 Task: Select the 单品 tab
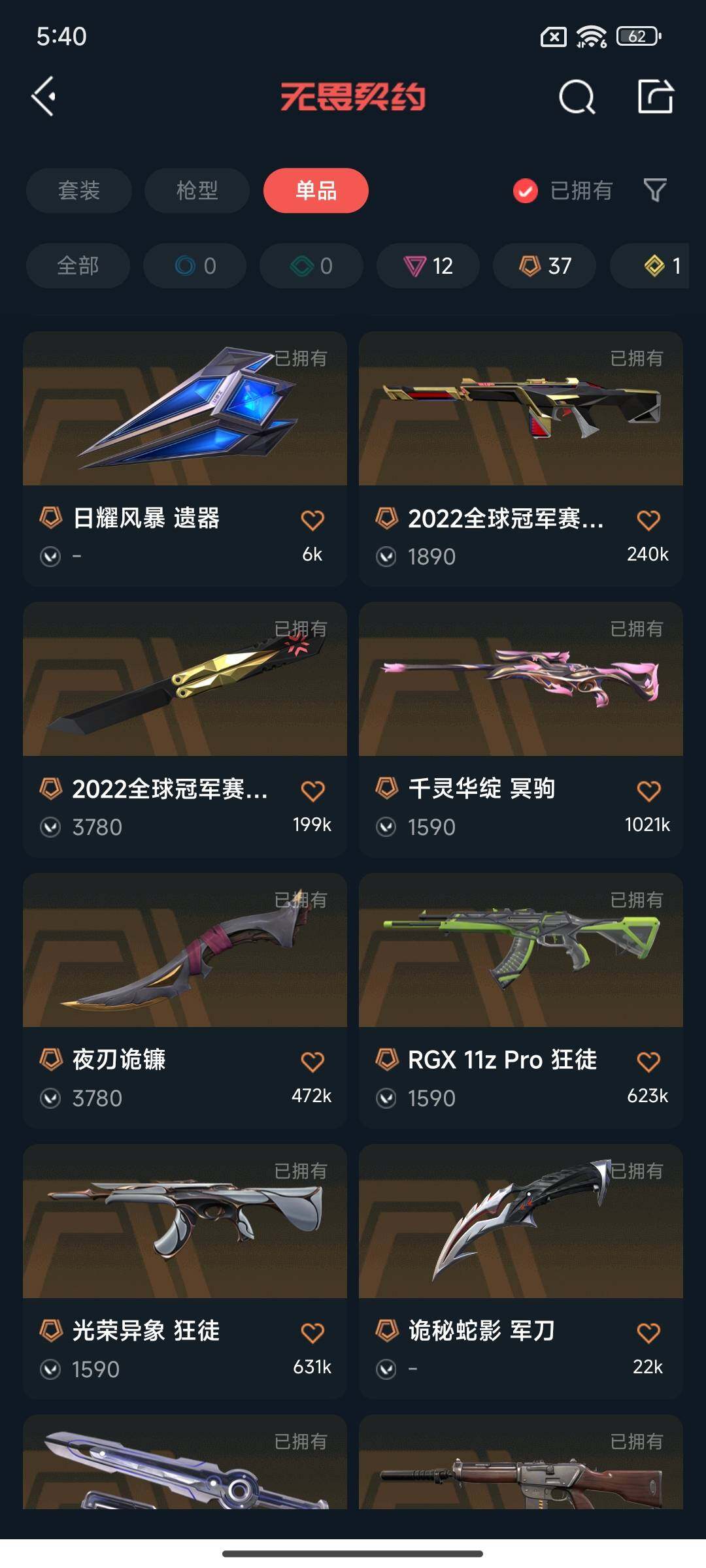(x=316, y=191)
